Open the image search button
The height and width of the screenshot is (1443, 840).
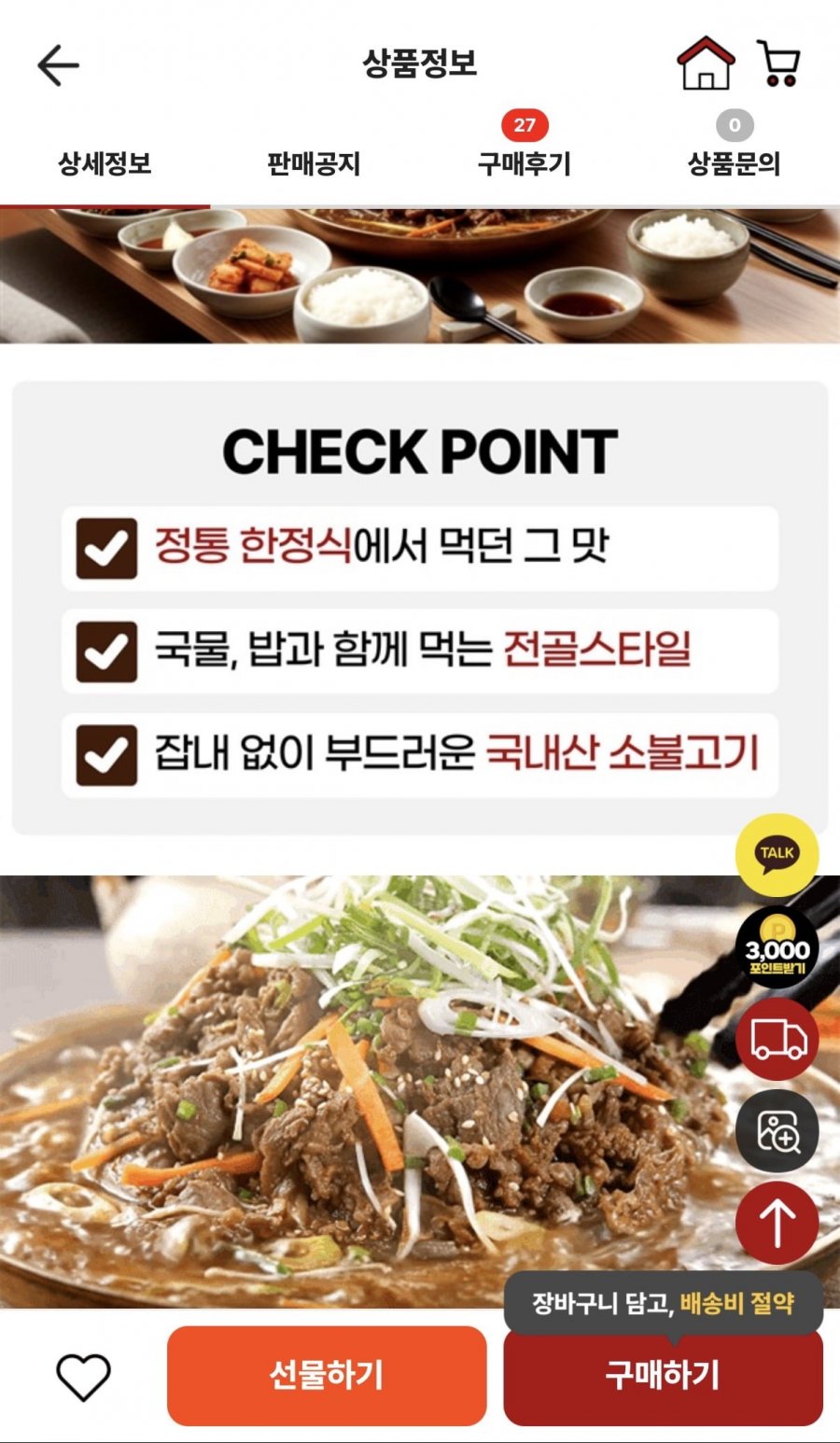tap(777, 1131)
